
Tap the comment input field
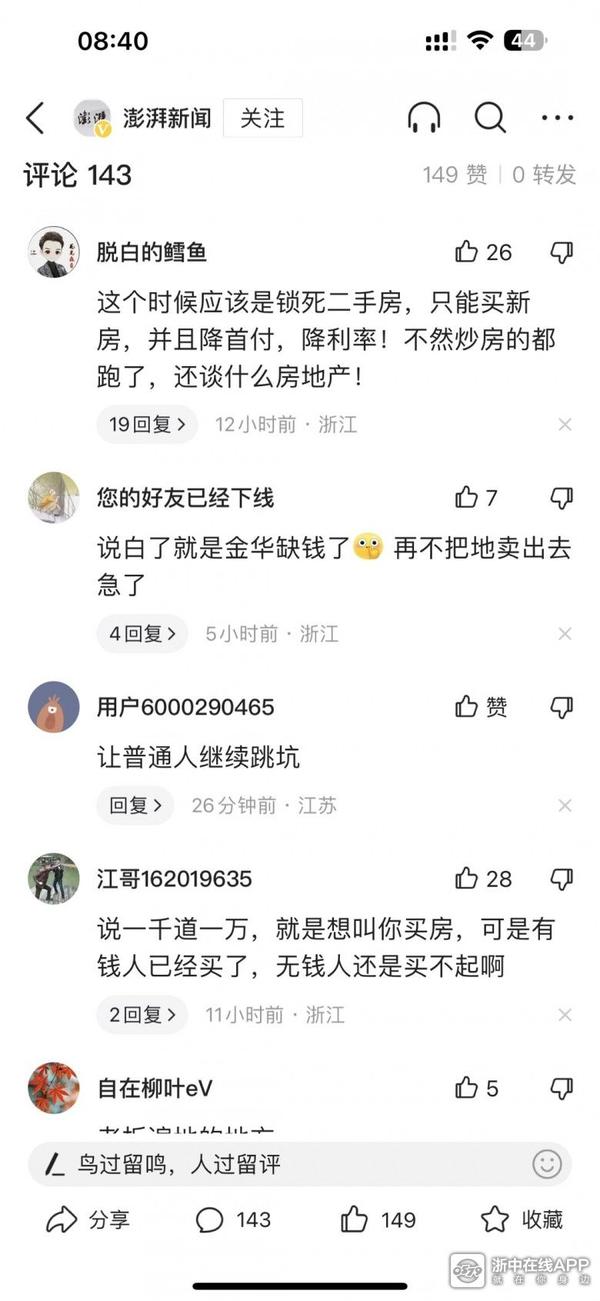point(280,1164)
